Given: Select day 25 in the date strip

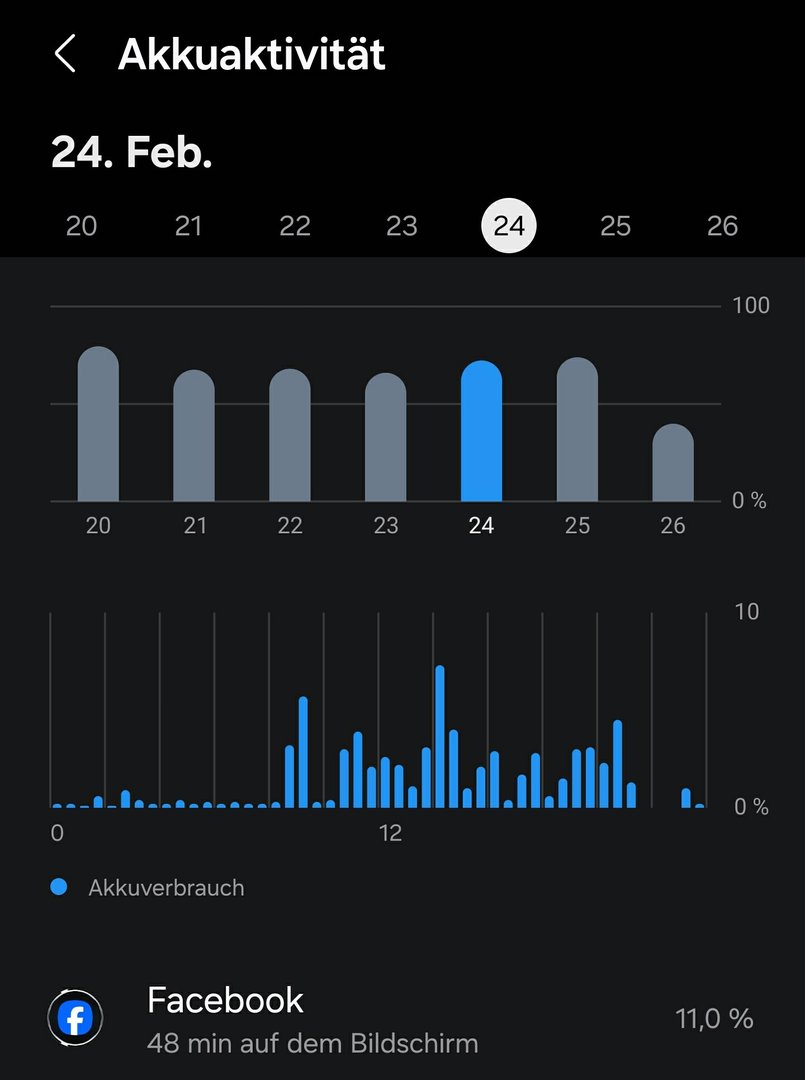Looking at the screenshot, I should click(x=616, y=226).
